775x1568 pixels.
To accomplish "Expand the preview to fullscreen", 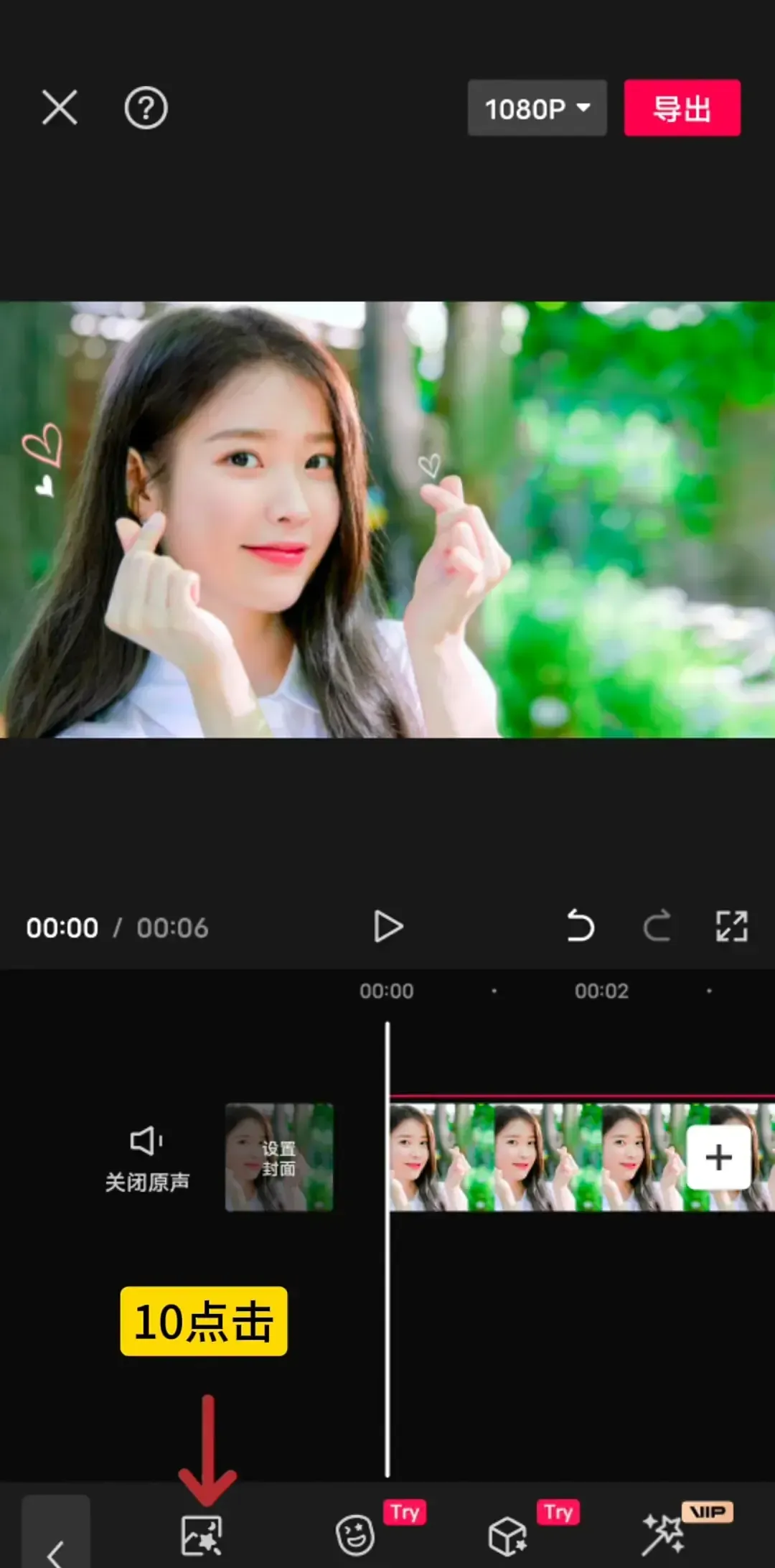I will (x=731, y=926).
